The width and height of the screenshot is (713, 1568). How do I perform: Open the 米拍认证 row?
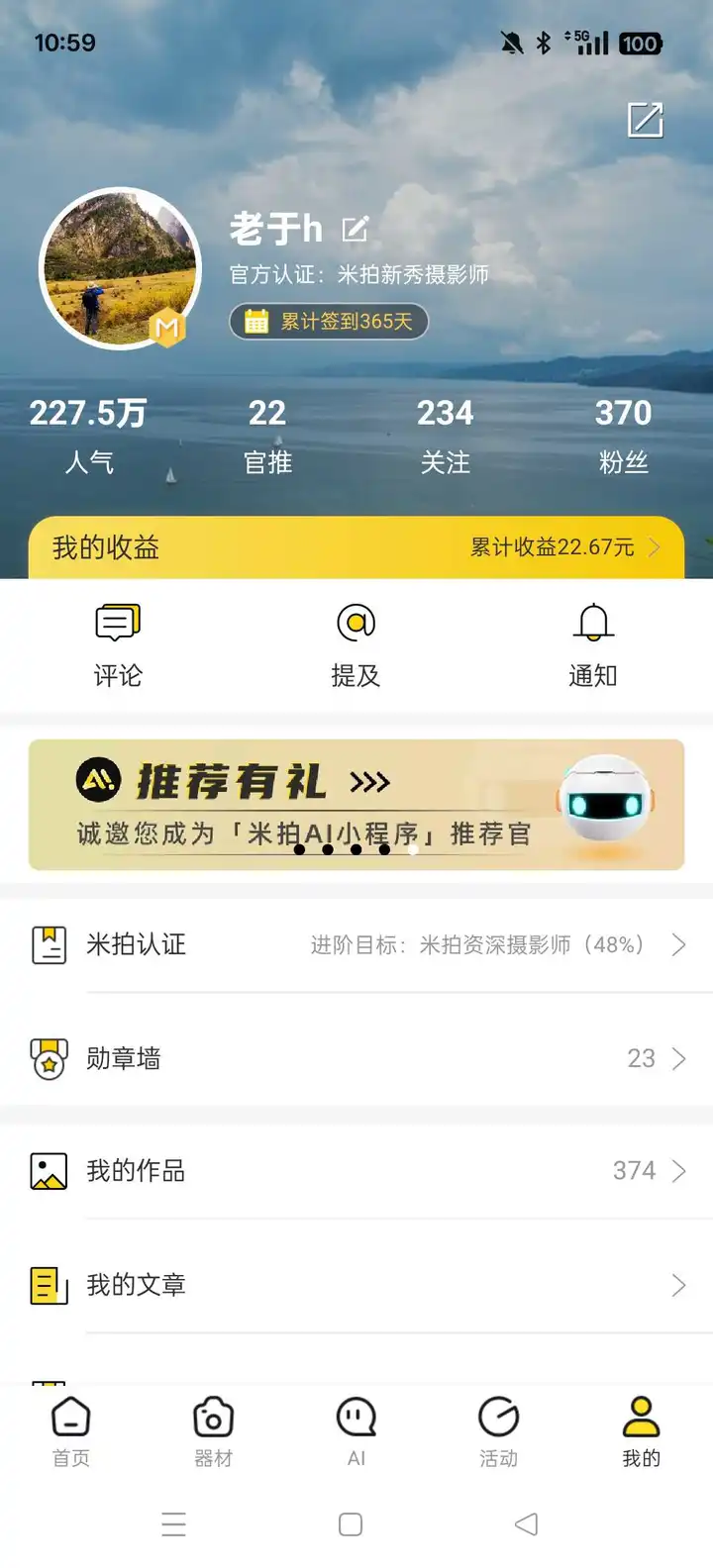coord(356,944)
